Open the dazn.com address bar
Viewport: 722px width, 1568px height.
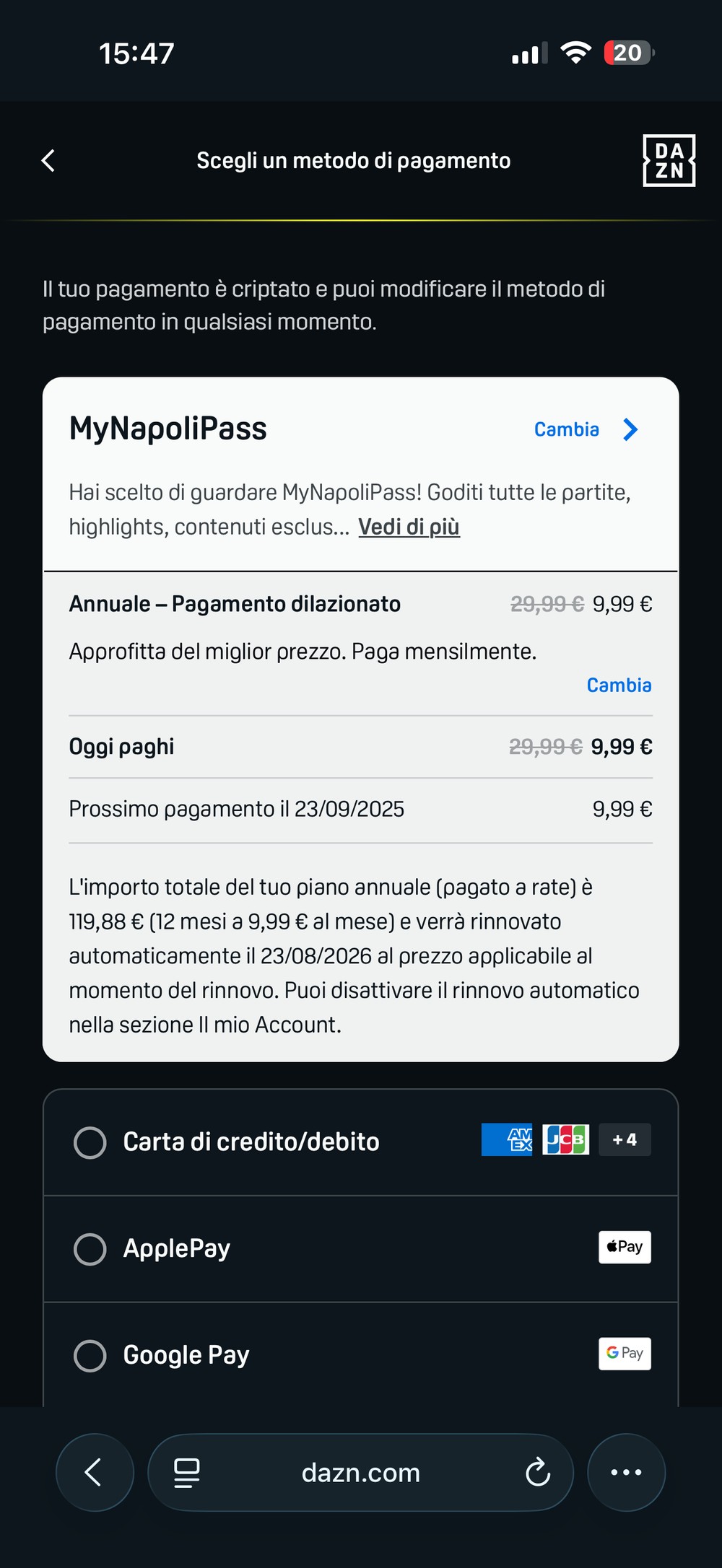[361, 1472]
